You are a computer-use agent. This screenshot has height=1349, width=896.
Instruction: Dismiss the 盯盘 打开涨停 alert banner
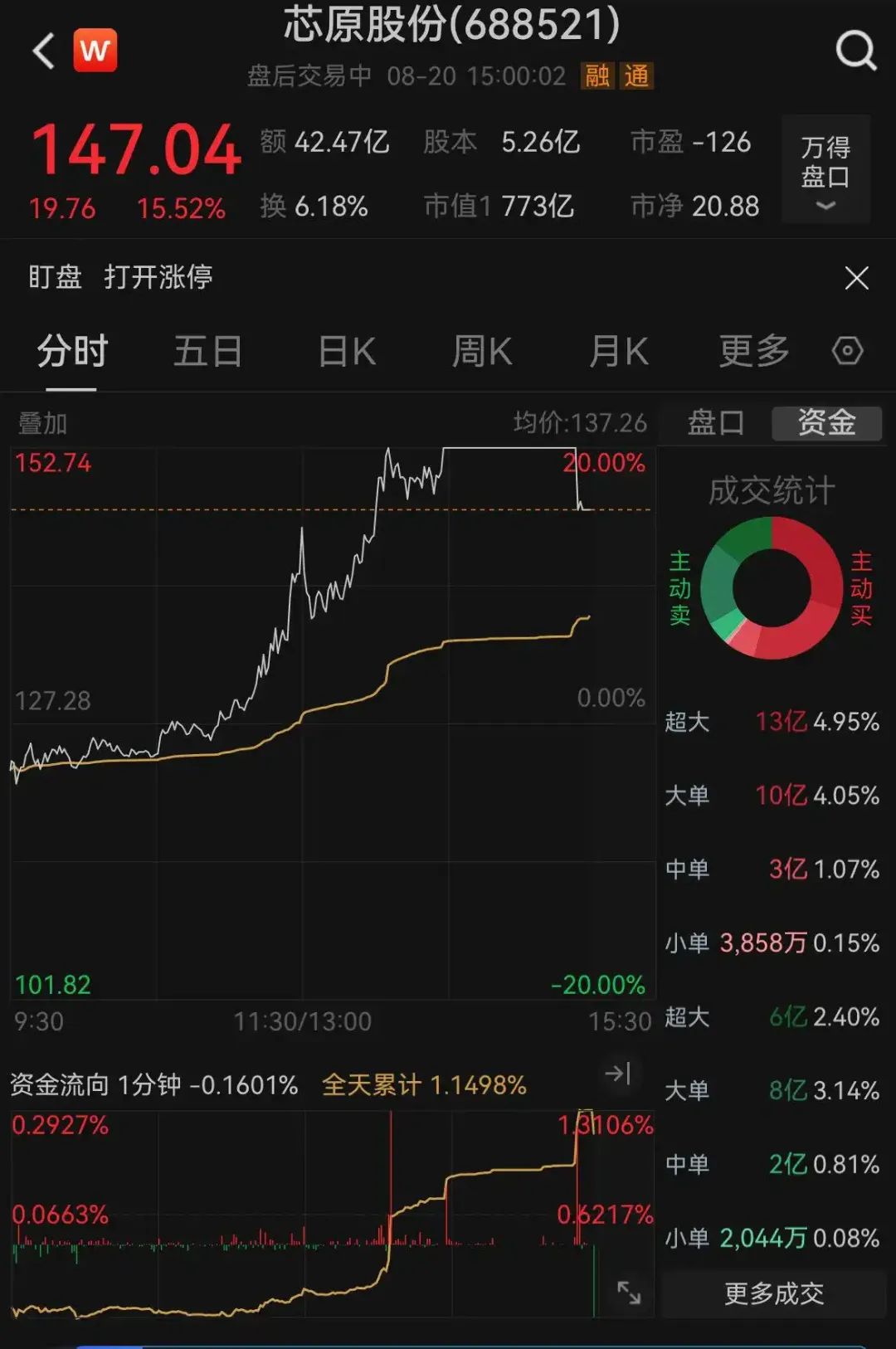point(856,278)
